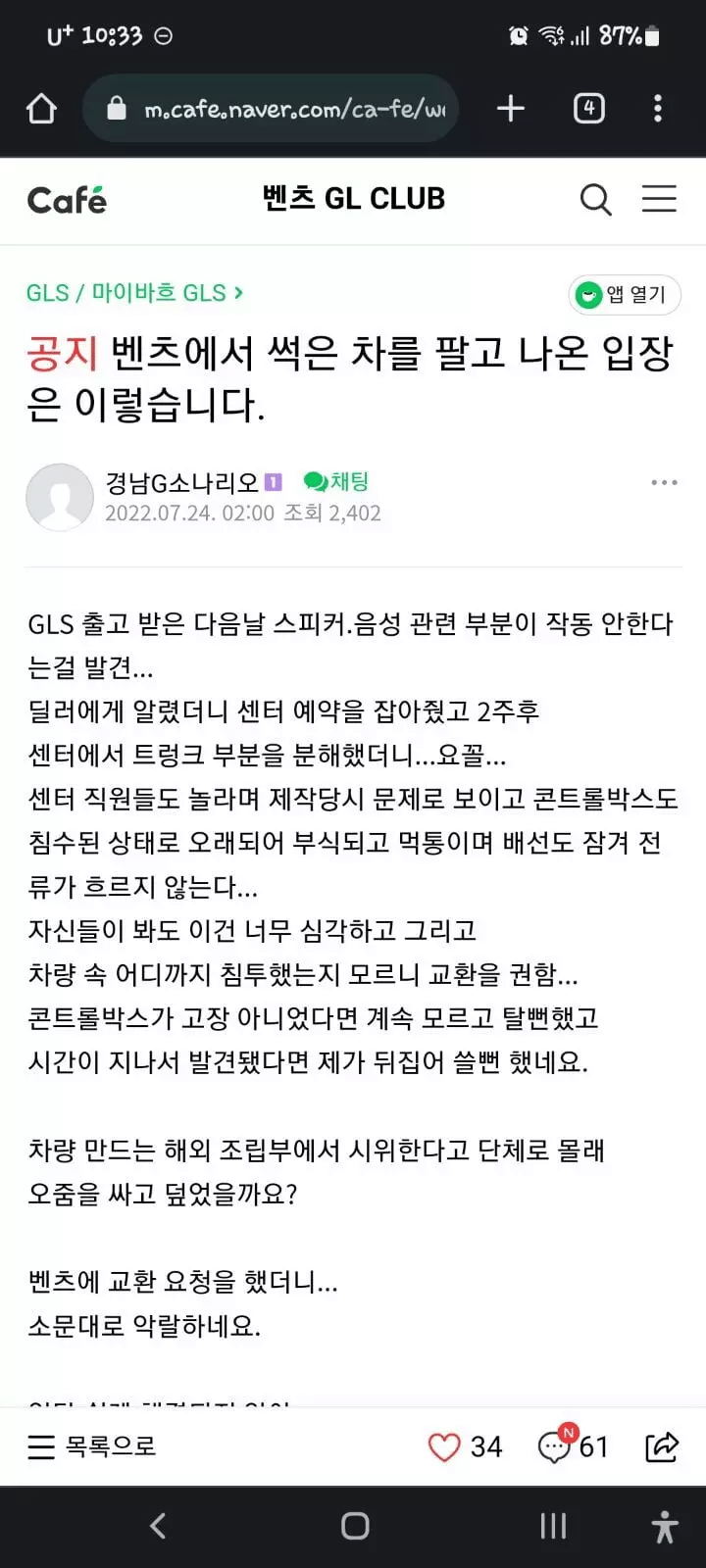Go back using the system back button
Viewport: 706px width, 1568px height.
click(x=158, y=1526)
